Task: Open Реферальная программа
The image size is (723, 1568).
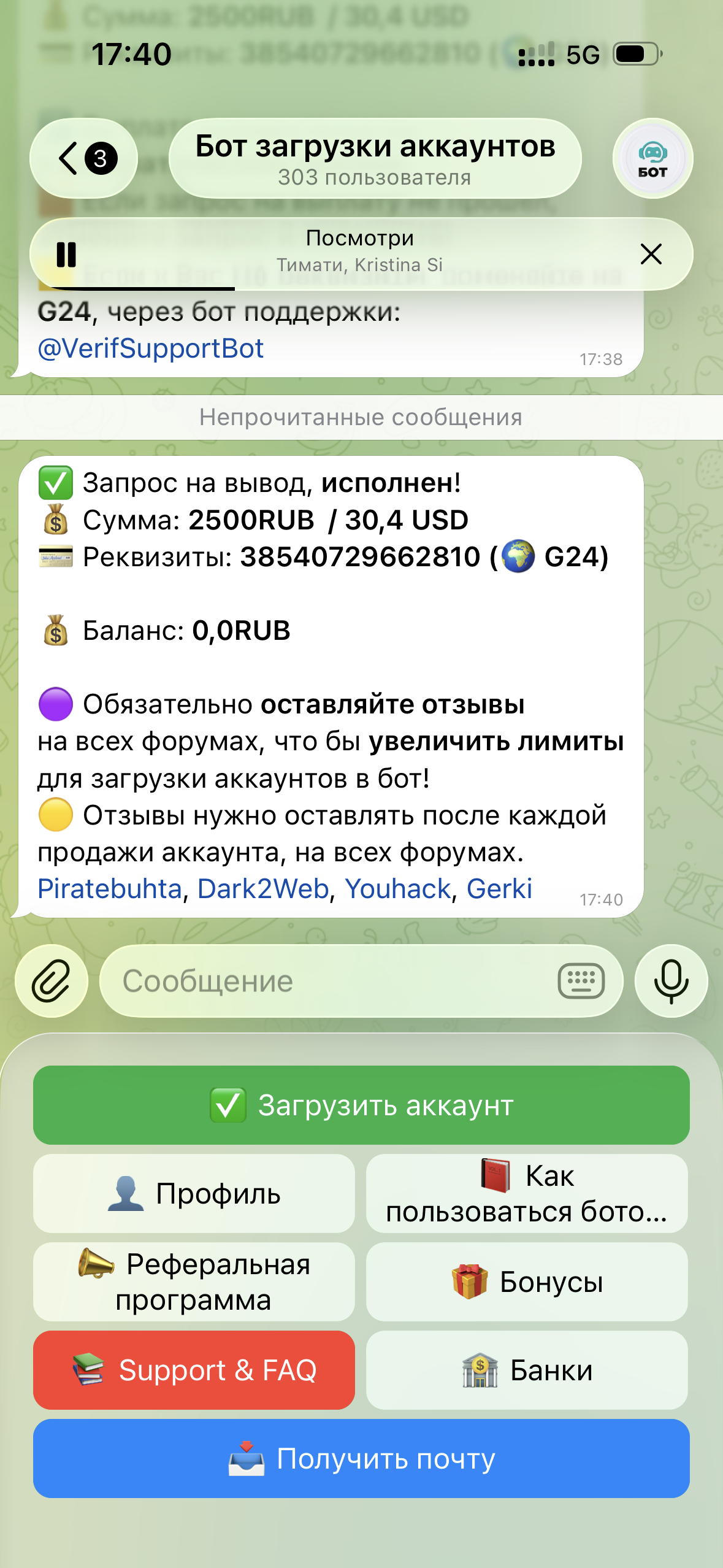Action: [194, 1282]
